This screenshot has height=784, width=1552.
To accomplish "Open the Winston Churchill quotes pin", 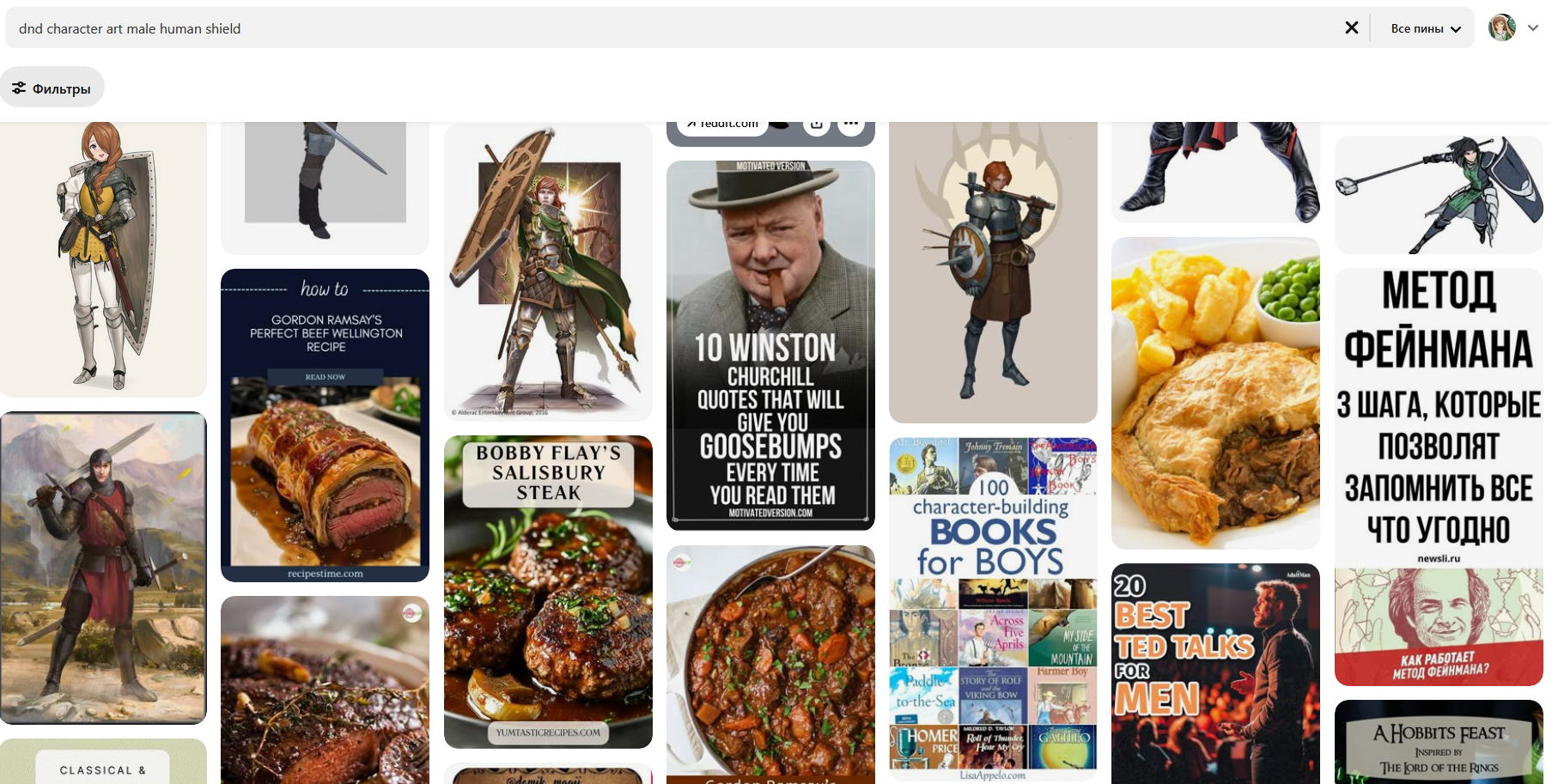I will pos(770,345).
